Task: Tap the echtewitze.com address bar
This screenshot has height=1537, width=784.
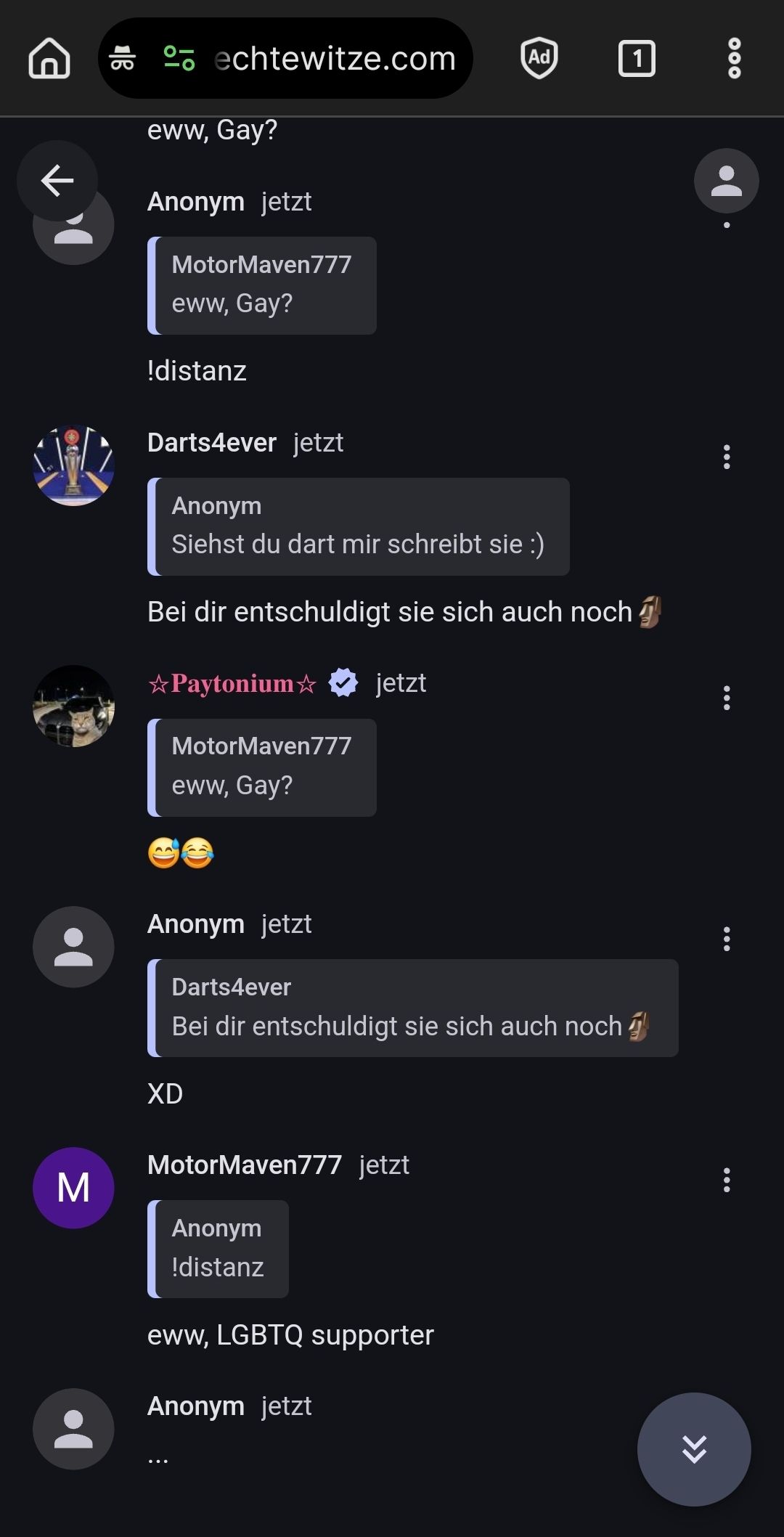Action: click(334, 58)
